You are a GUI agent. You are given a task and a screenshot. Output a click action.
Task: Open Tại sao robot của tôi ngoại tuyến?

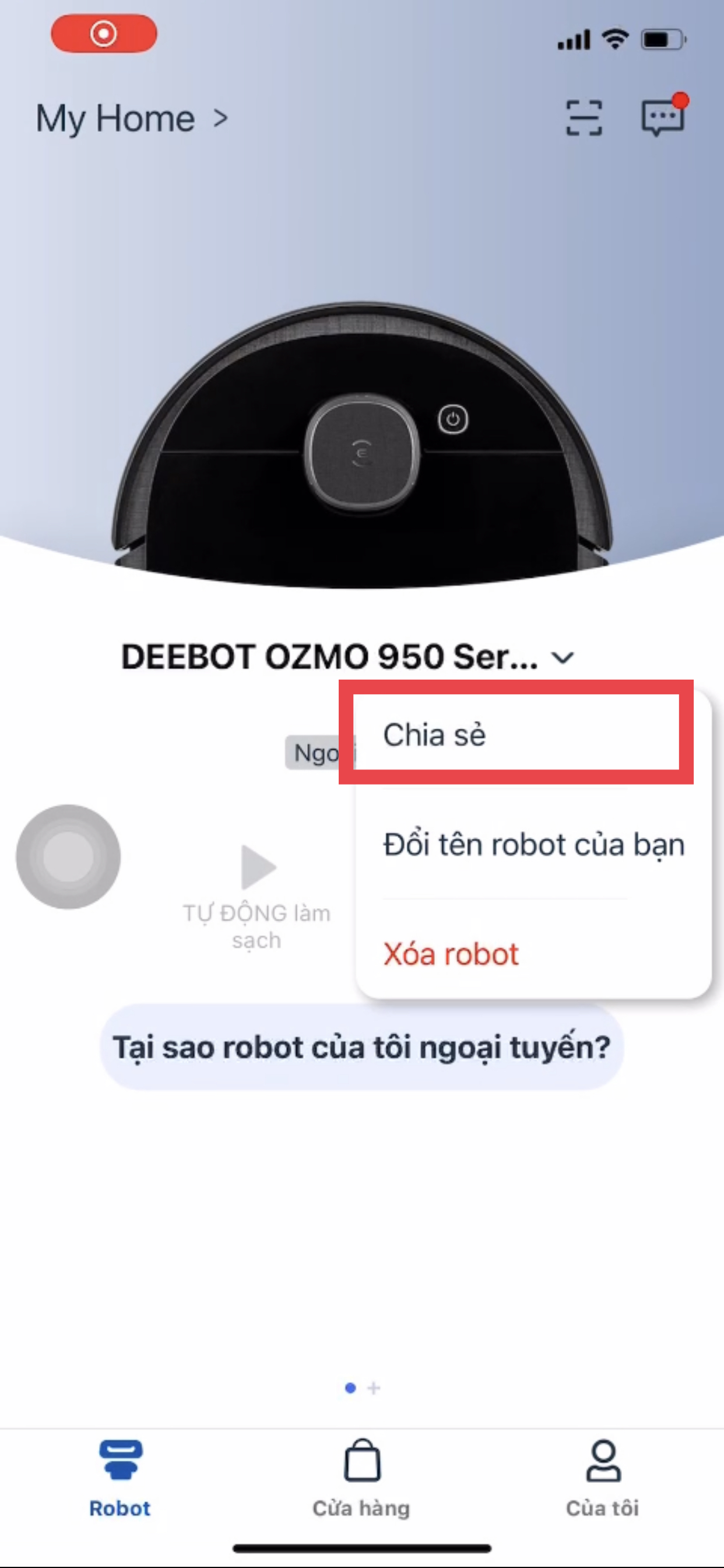tap(361, 1047)
